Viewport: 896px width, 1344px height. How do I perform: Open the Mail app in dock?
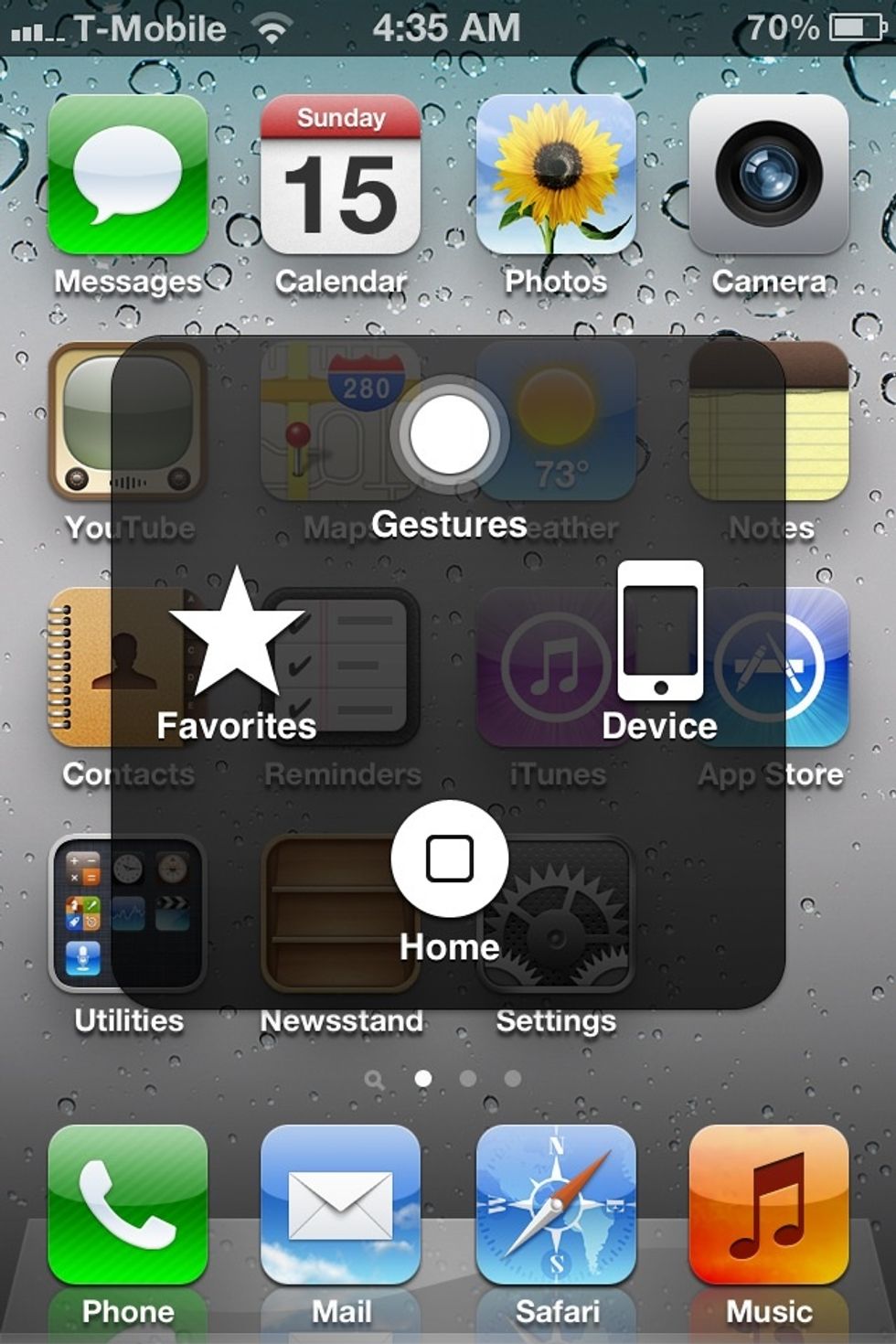pyautogui.click(x=340, y=1205)
